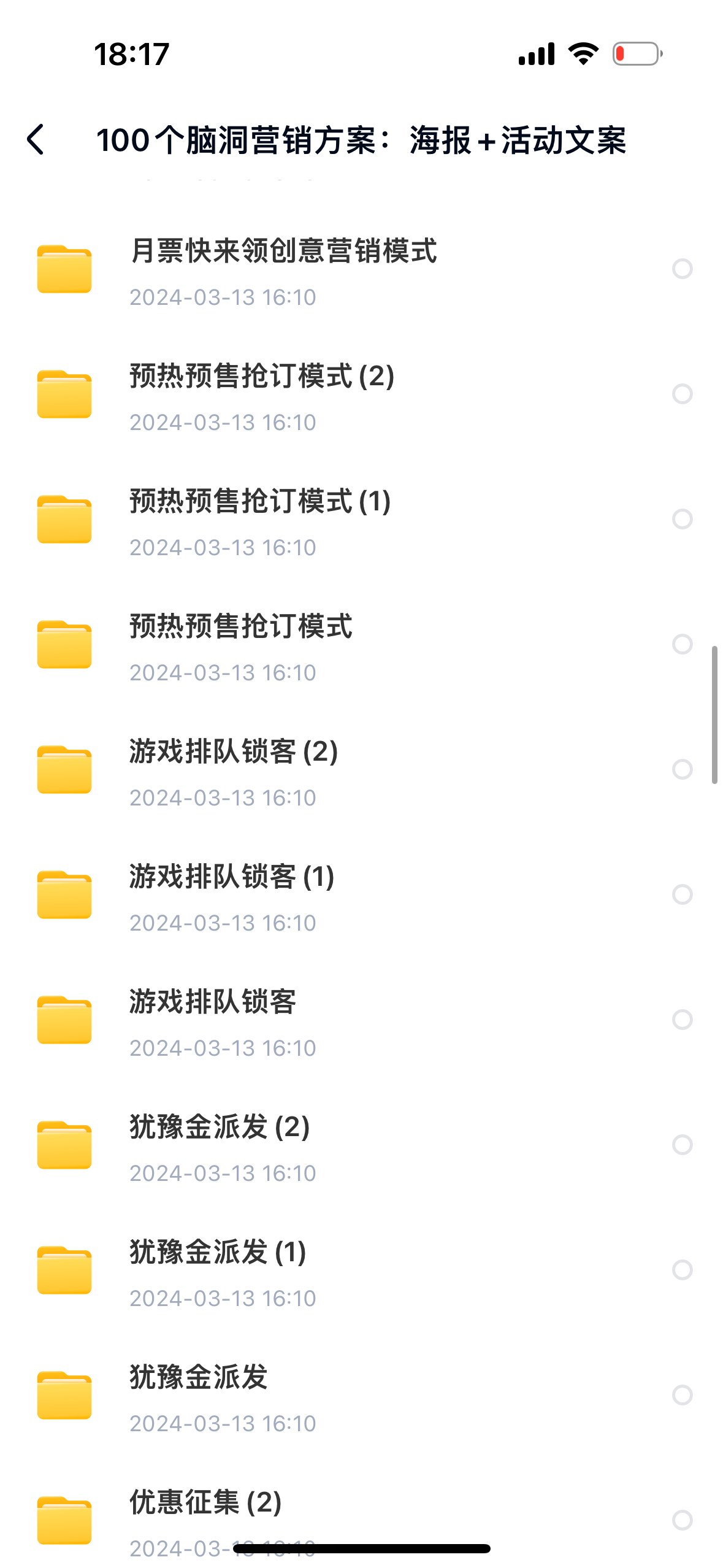
Task: Select the 预热预售抢订模式 (2) circle
Action: 682,394
